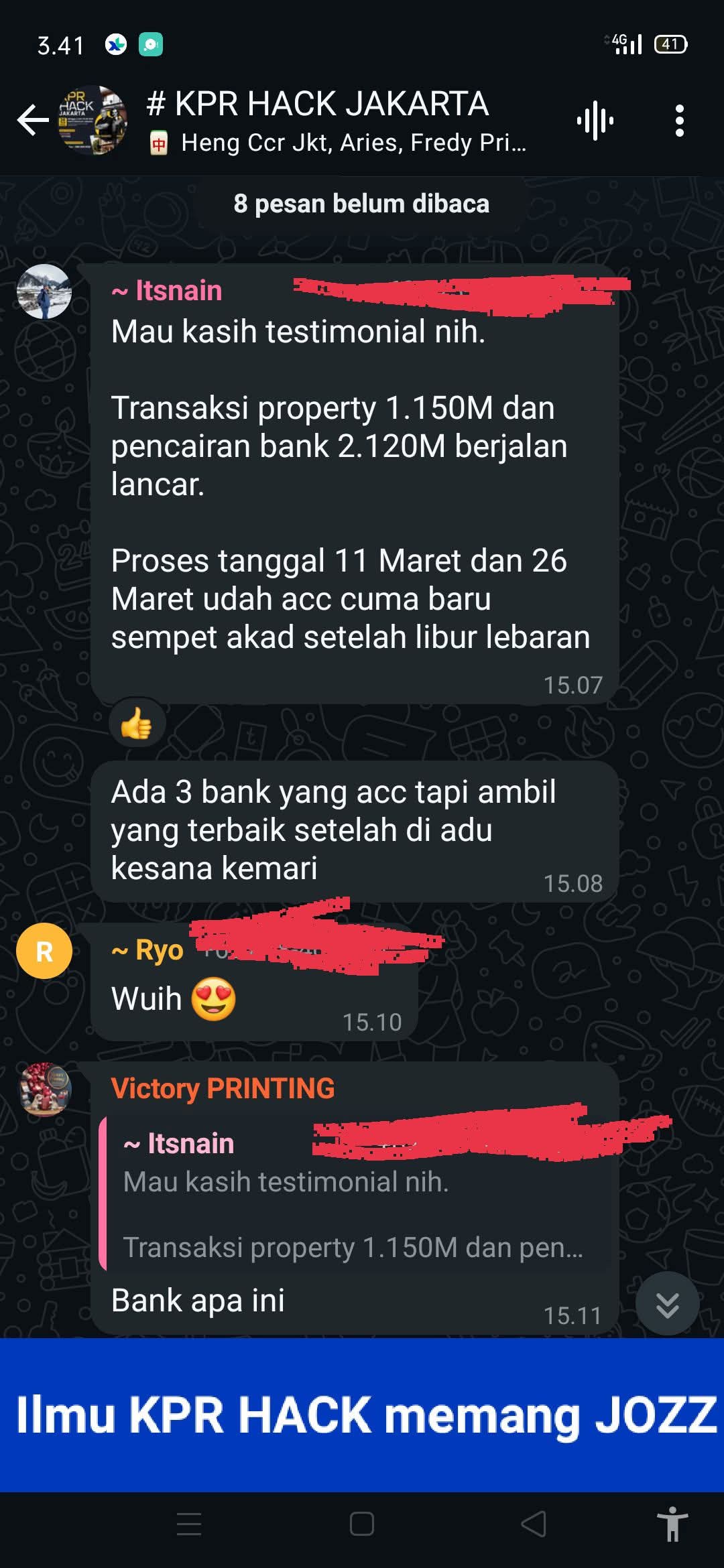Start a group voice chat
The height and width of the screenshot is (1568, 724).
pyautogui.click(x=595, y=121)
